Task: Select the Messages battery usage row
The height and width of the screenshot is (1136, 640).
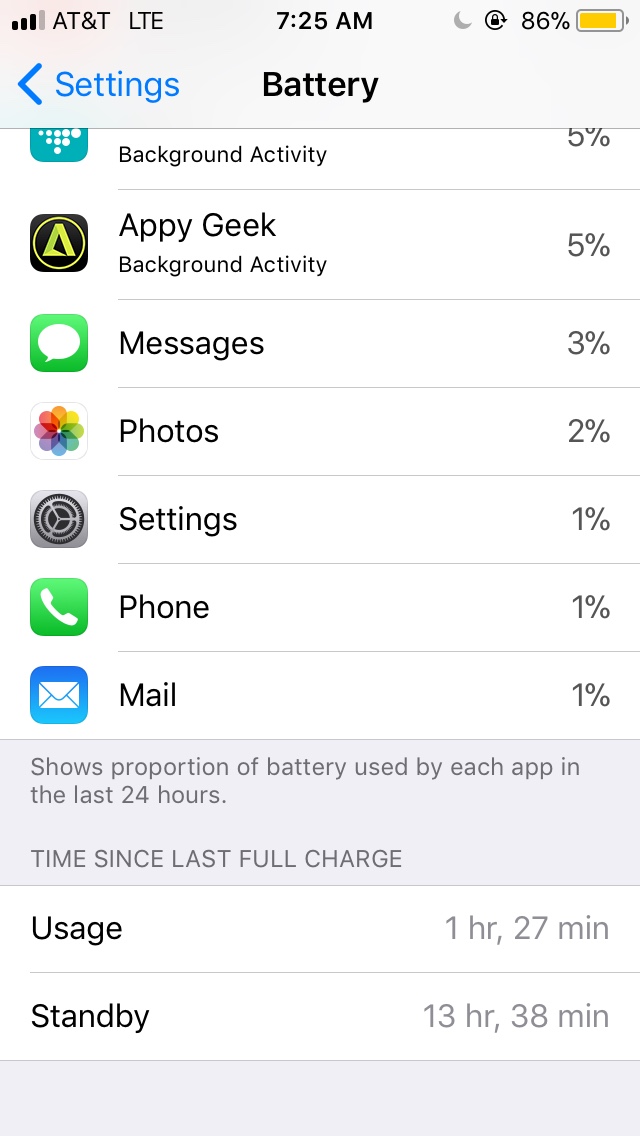Action: coord(320,343)
